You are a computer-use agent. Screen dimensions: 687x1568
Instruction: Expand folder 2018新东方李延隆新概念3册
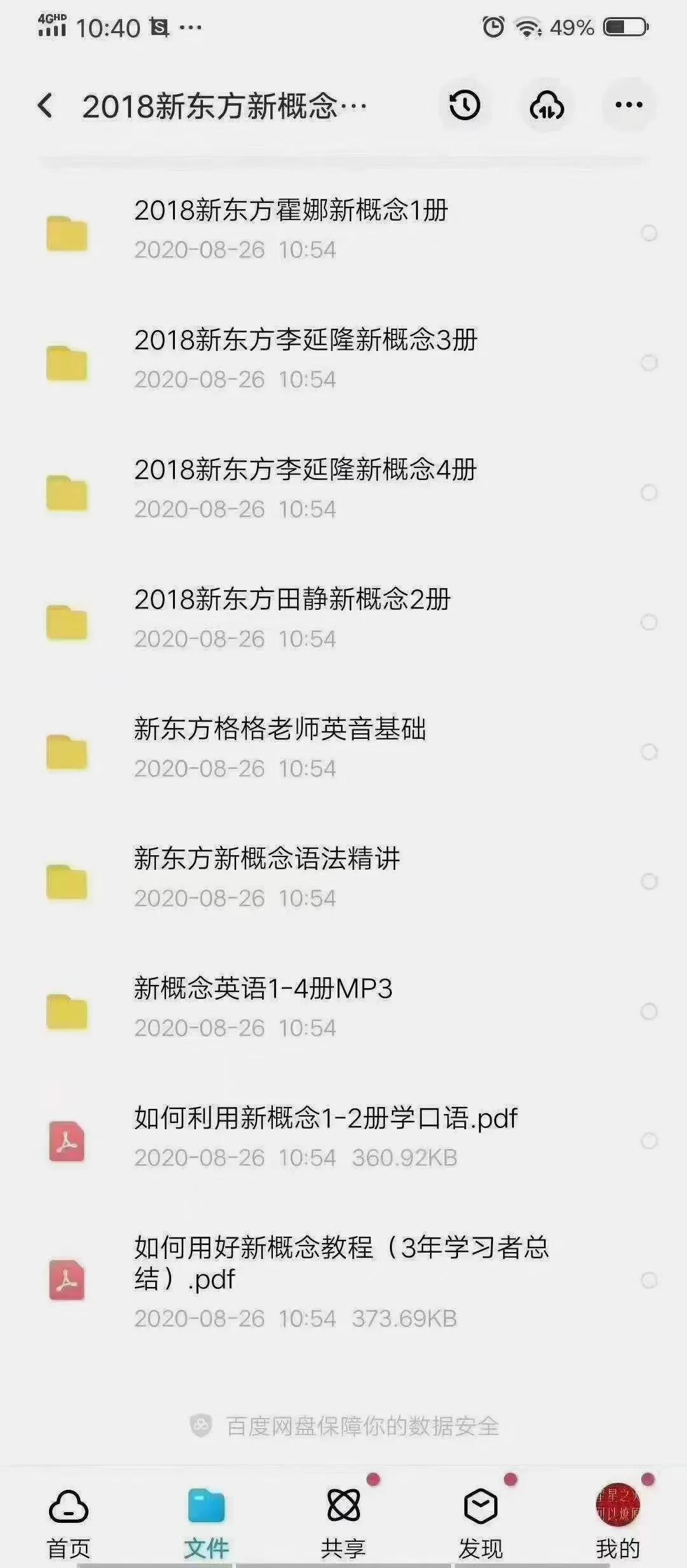coord(307,340)
